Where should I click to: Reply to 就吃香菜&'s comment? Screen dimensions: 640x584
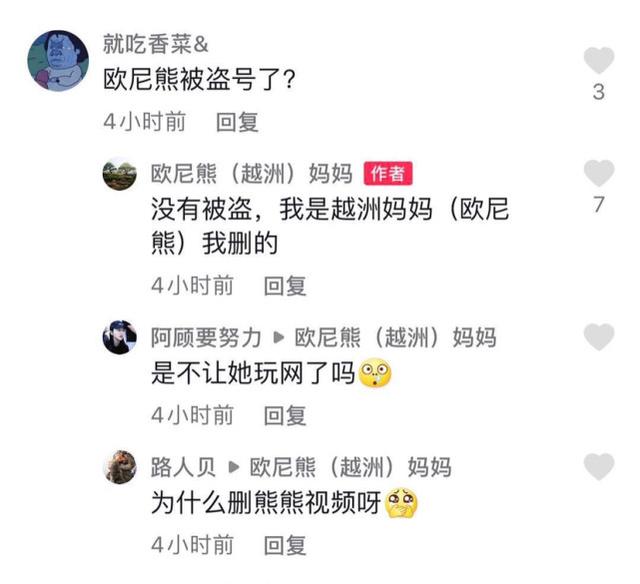coord(238,123)
